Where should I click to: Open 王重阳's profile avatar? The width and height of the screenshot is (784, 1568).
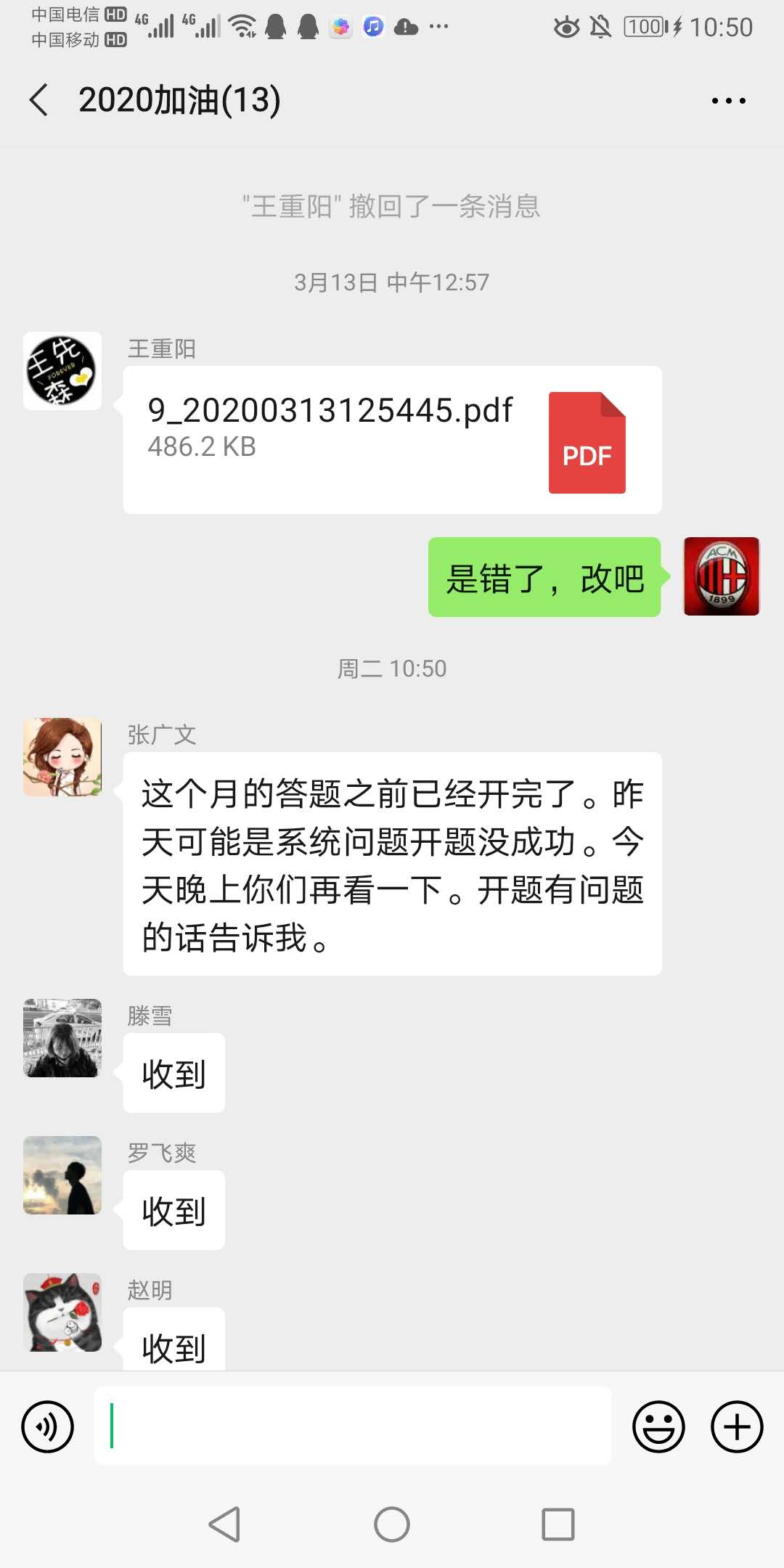click(x=62, y=371)
